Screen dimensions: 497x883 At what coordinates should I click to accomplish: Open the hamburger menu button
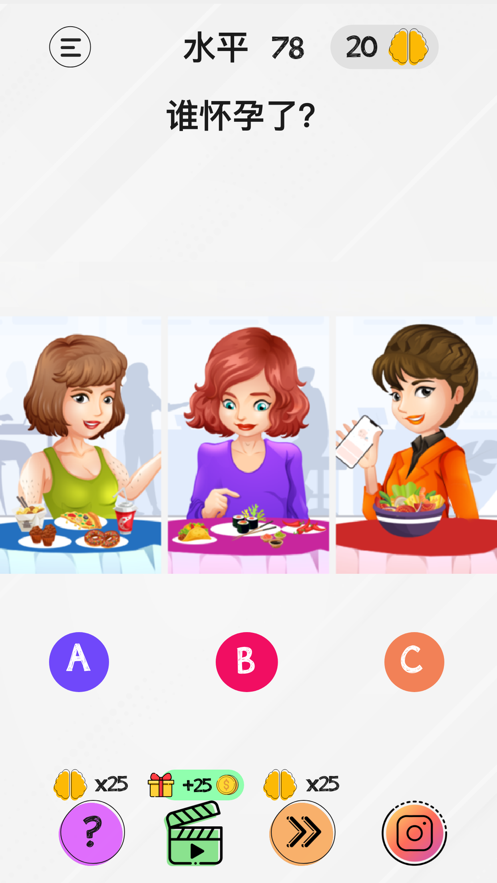coord(70,47)
